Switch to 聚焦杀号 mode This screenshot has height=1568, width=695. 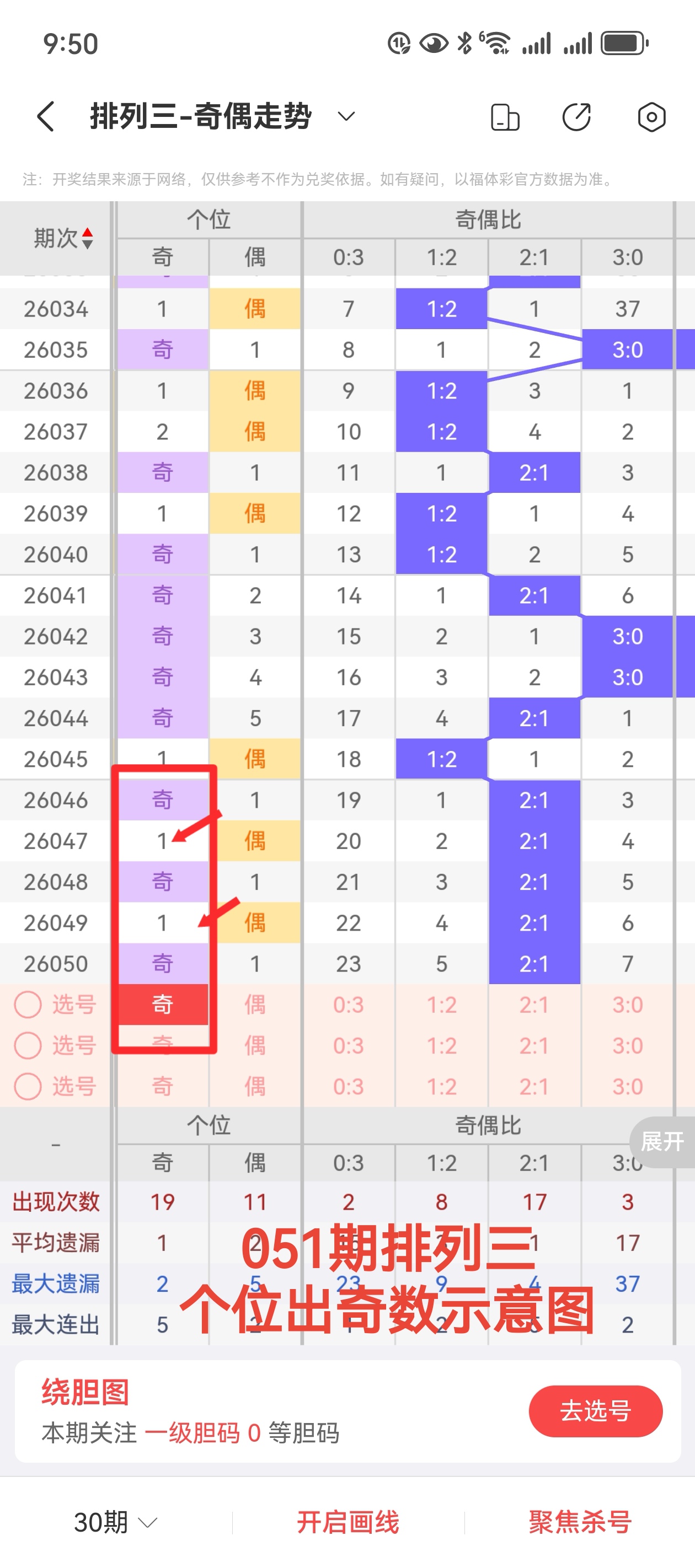(x=578, y=1522)
